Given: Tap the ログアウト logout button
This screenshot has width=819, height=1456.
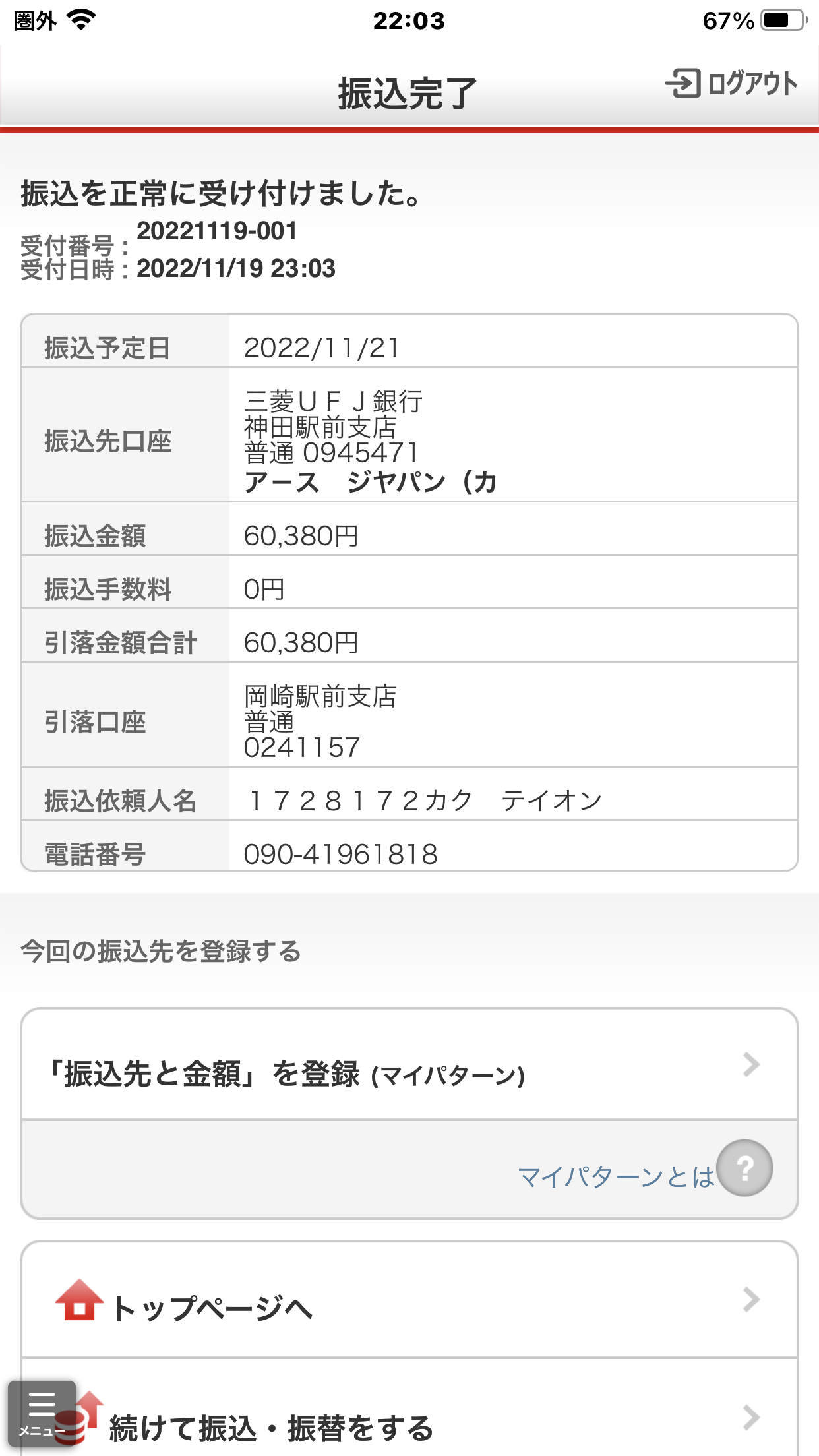Looking at the screenshot, I should pos(732,84).
